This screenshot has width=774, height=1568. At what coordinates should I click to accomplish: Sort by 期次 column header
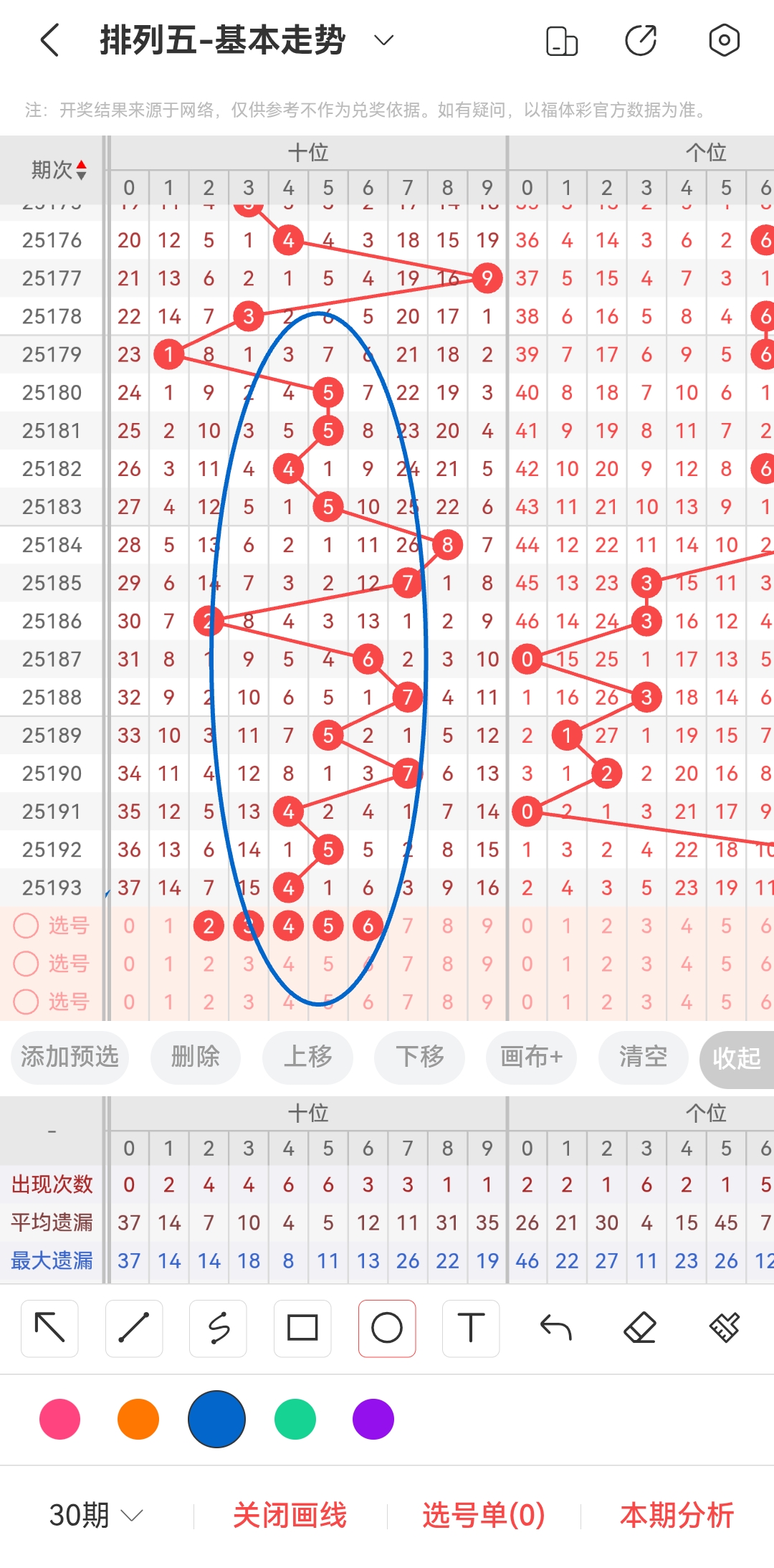click(x=59, y=170)
